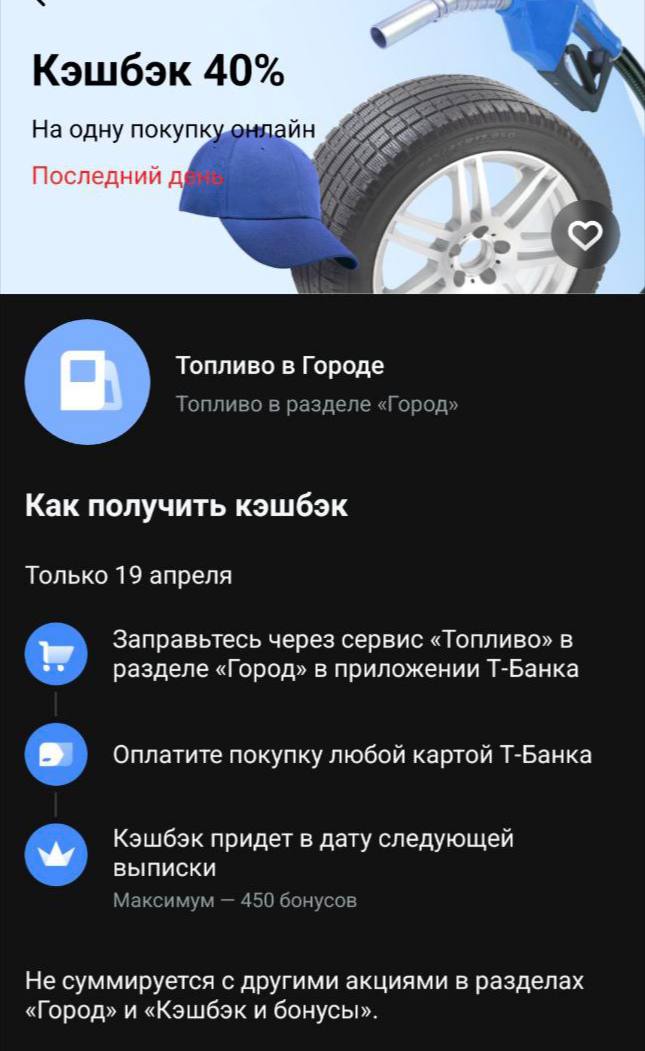Add this cashback offer to favorites
This screenshot has height=1051, width=645.
tap(585, 235)
